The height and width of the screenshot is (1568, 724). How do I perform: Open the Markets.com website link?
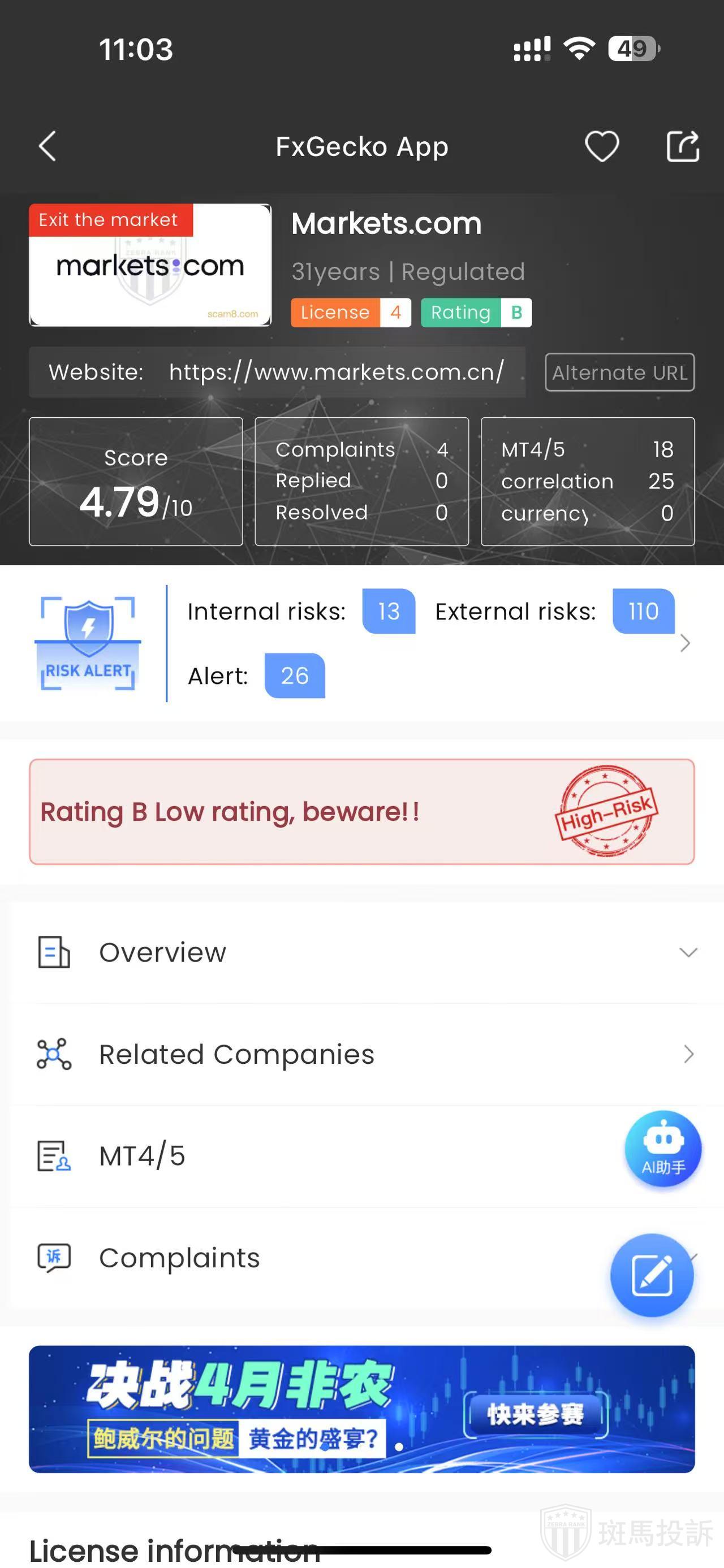(336, 372)
